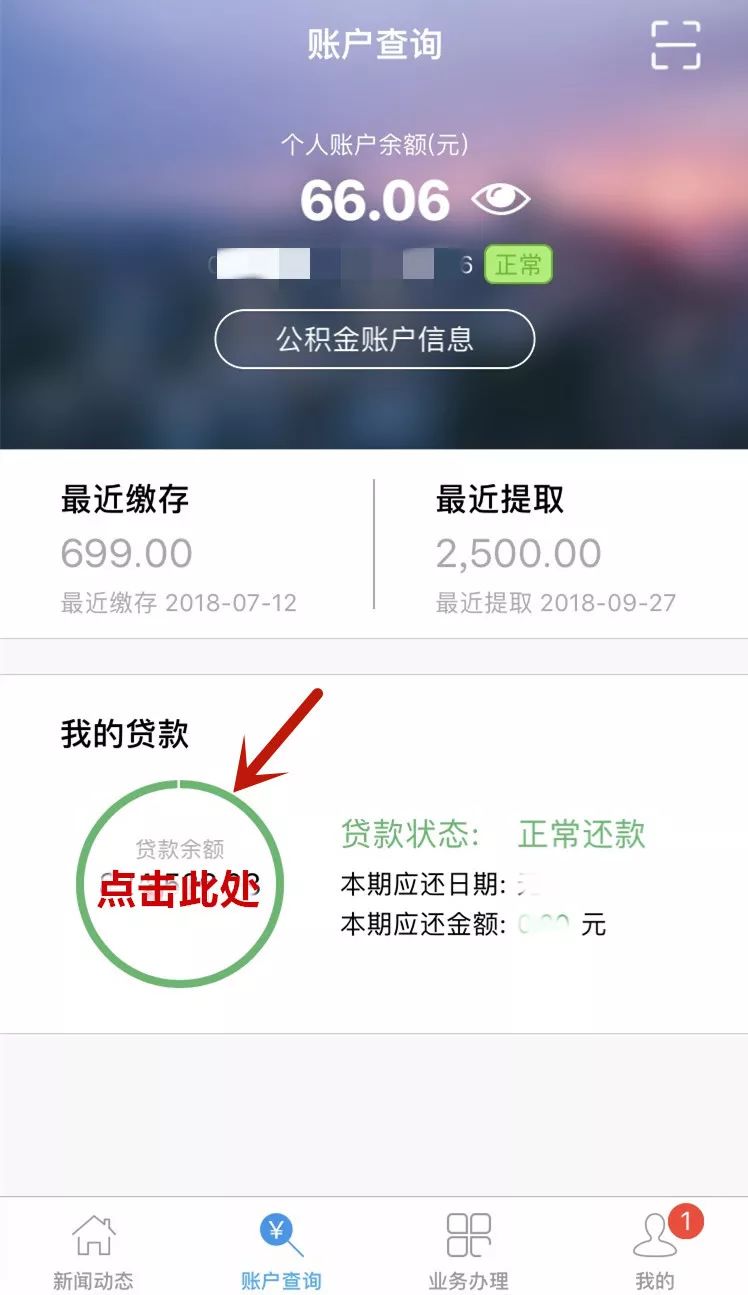Select the 账户查询 tab

pos(281,1250)
